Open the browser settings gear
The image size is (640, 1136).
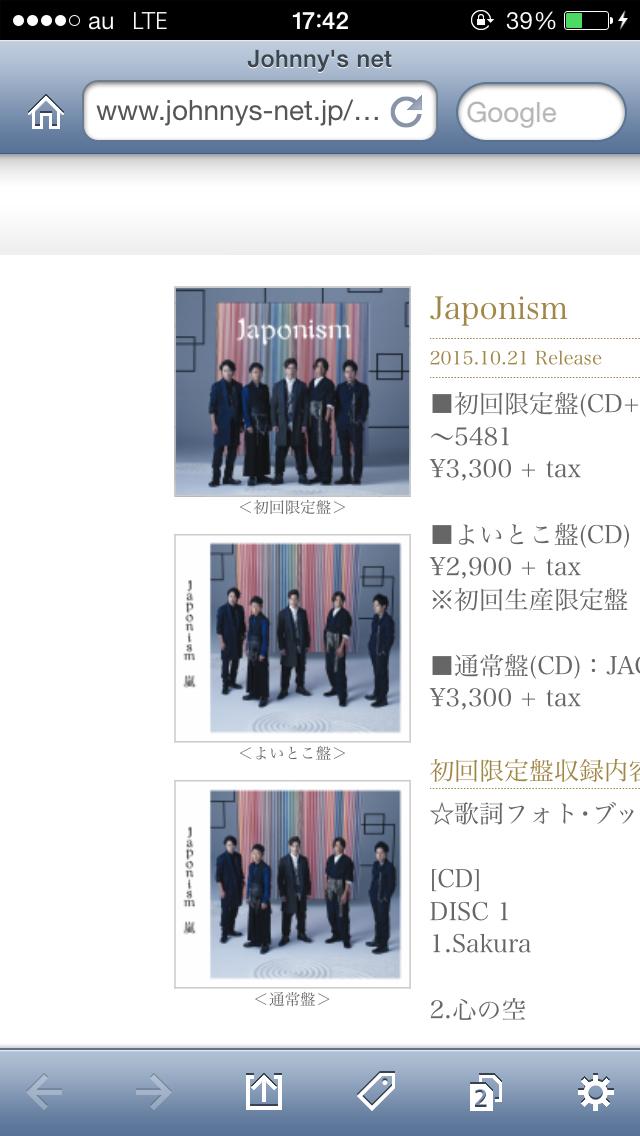596,1092
